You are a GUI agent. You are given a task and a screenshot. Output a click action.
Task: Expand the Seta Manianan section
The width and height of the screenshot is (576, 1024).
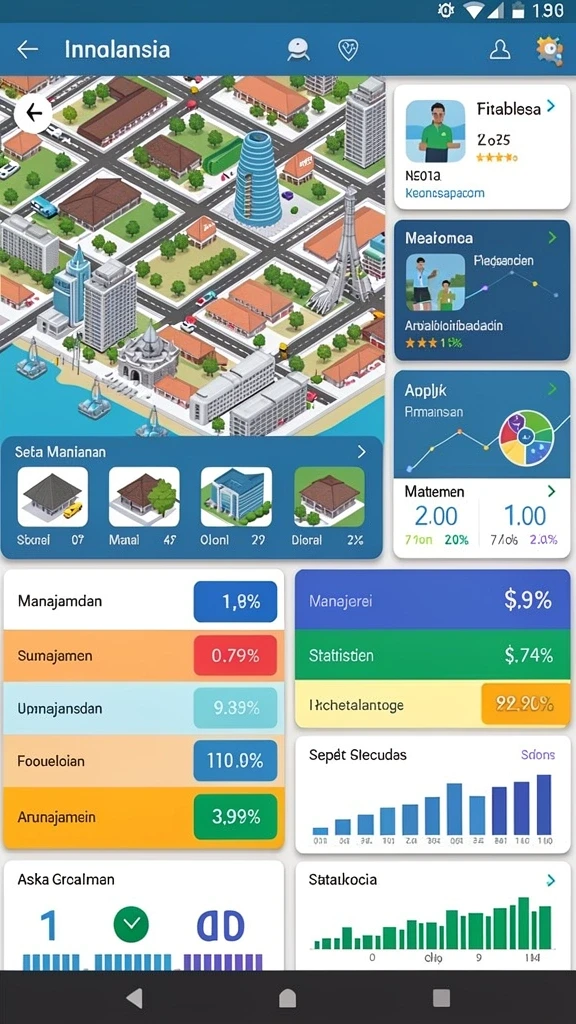(362, 451)
